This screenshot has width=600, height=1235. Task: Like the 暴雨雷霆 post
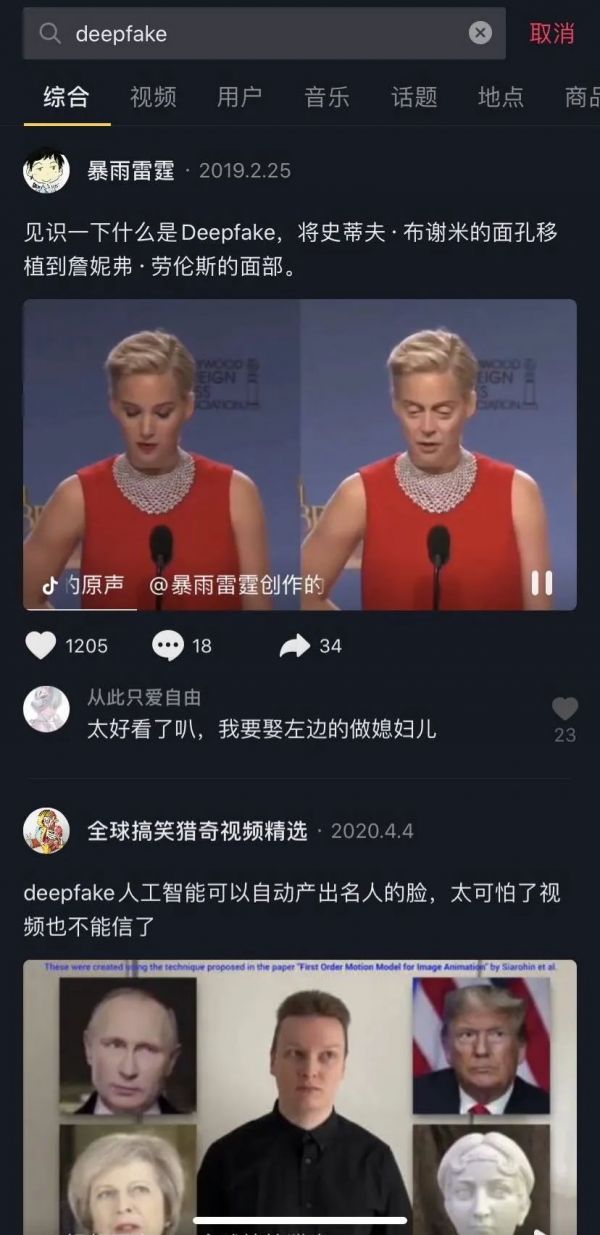click(41, 646)
